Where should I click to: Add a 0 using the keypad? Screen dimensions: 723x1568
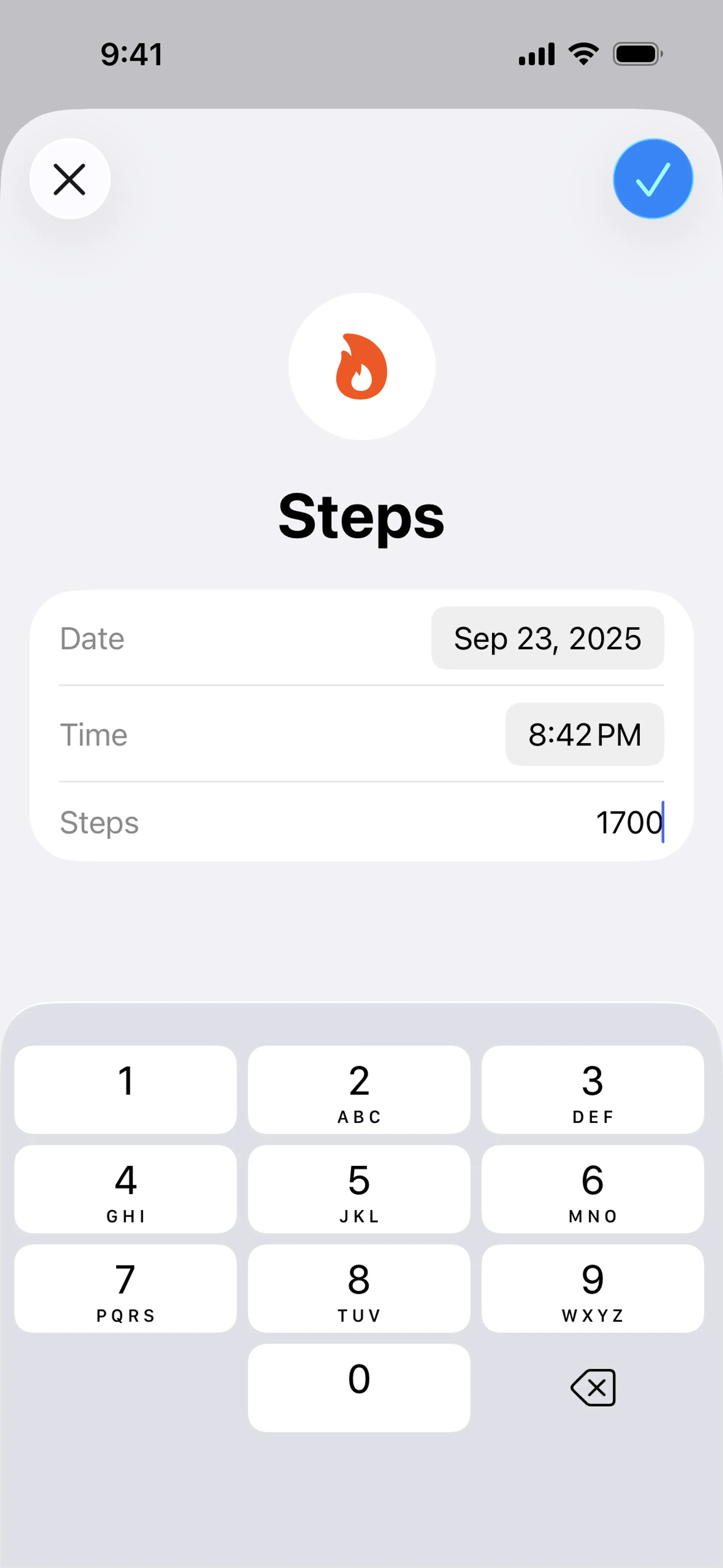tap(359, 1388)
